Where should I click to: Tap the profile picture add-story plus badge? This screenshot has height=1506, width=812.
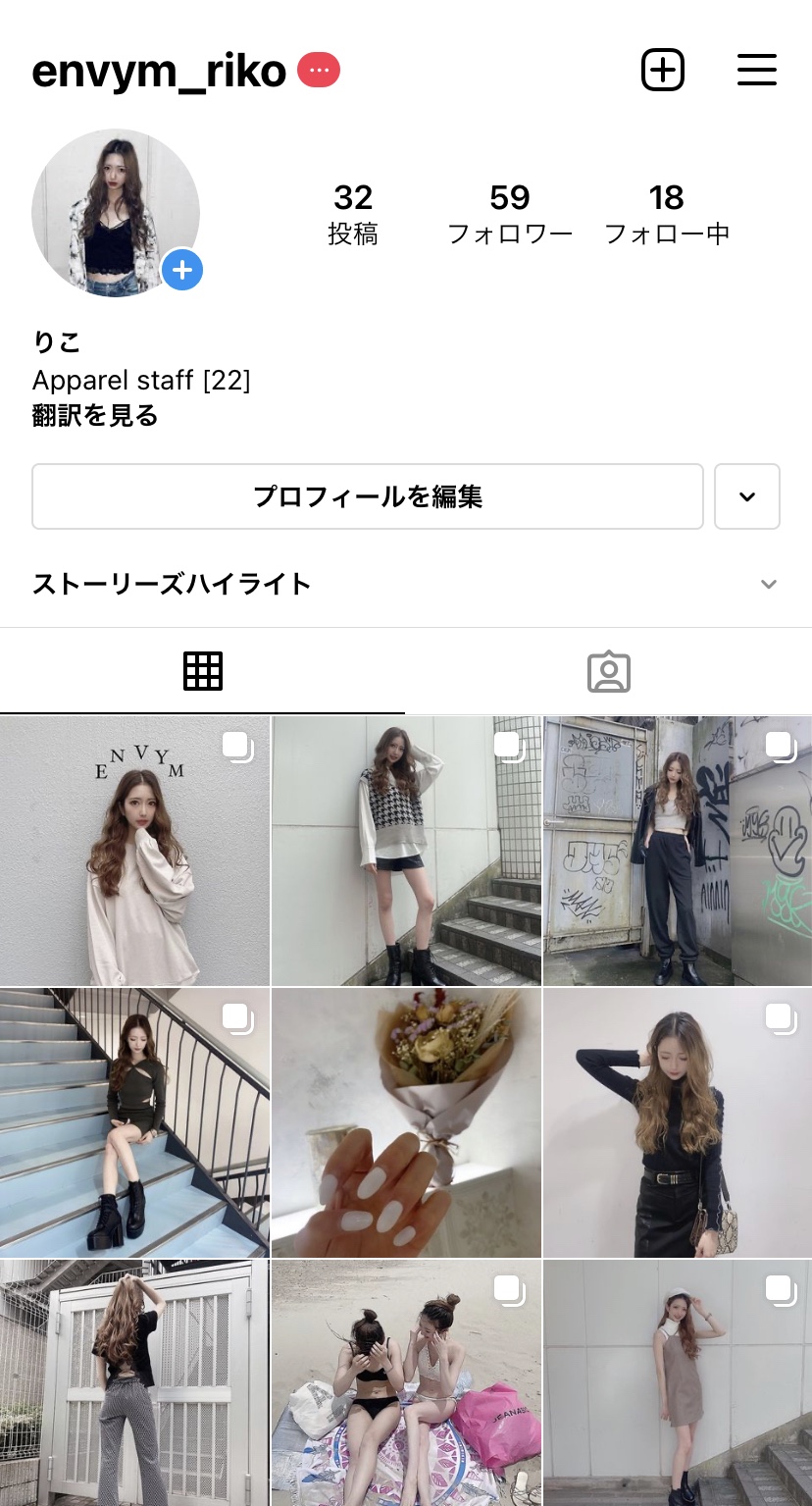(x=182, y=270)
